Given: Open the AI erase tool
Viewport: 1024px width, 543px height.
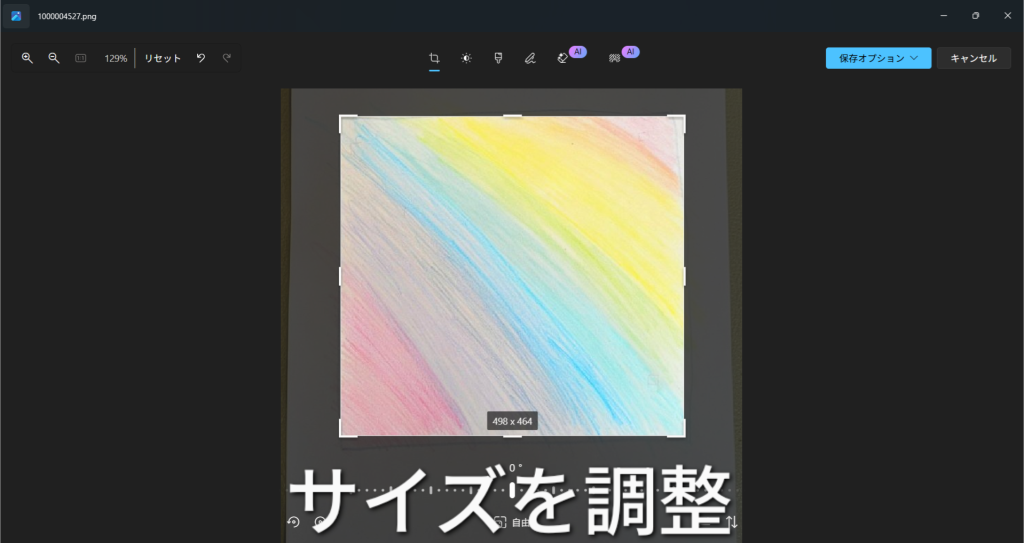Looking at the screenshot, I should click(x=563, y=58).
